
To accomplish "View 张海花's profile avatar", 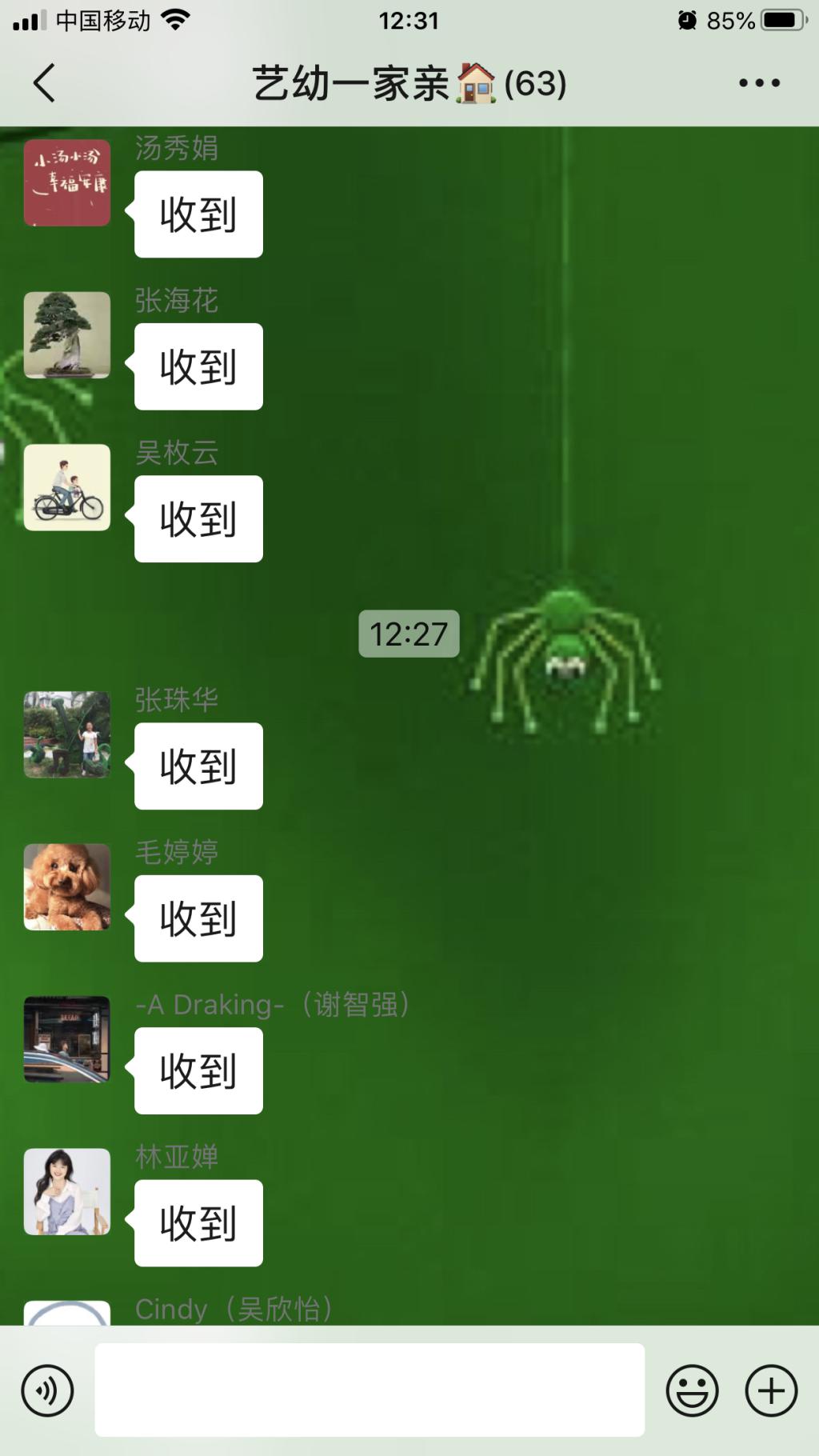I will (x=67, y=334).
